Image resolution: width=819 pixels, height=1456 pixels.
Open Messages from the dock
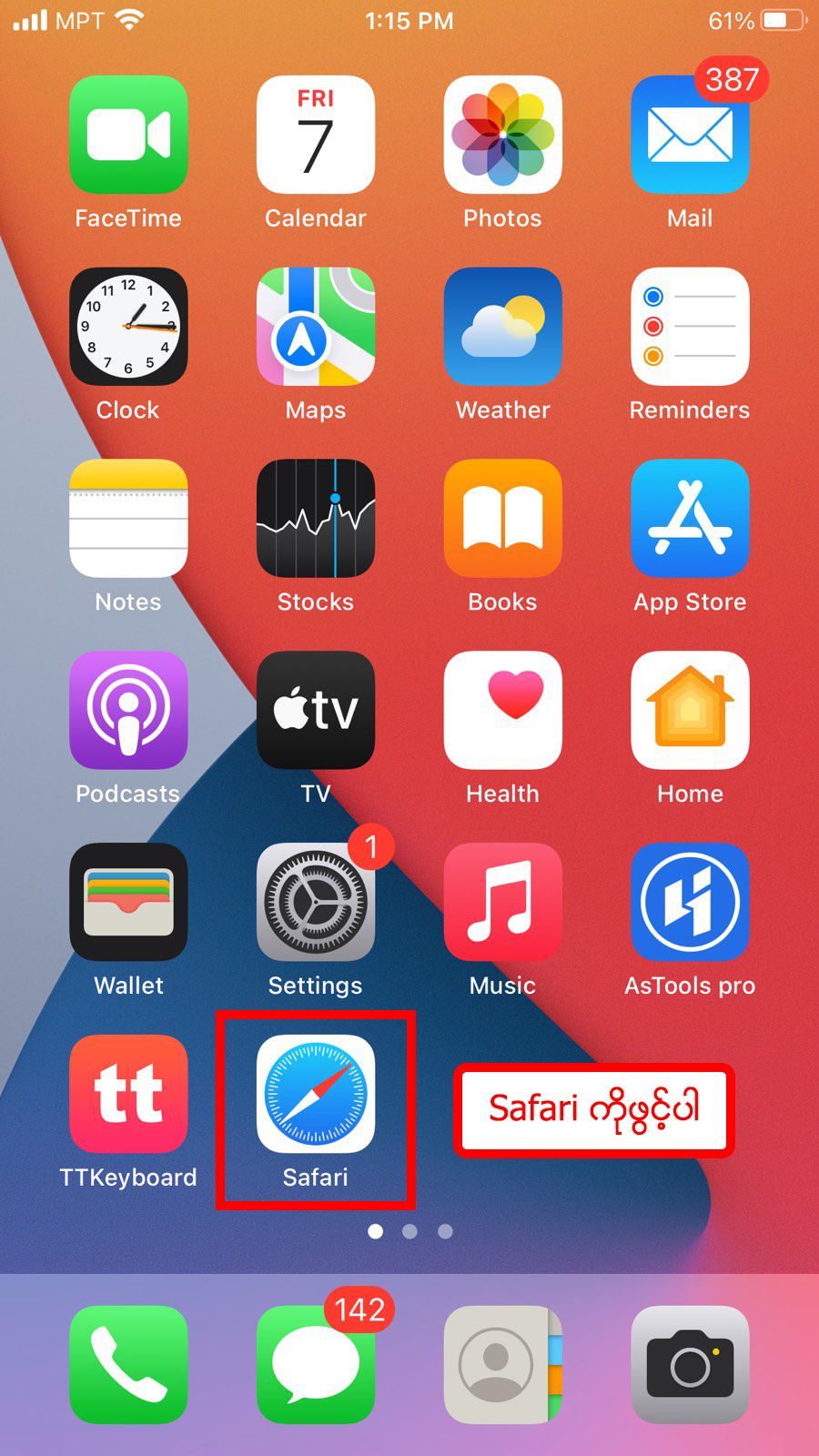coord(315,1364)
